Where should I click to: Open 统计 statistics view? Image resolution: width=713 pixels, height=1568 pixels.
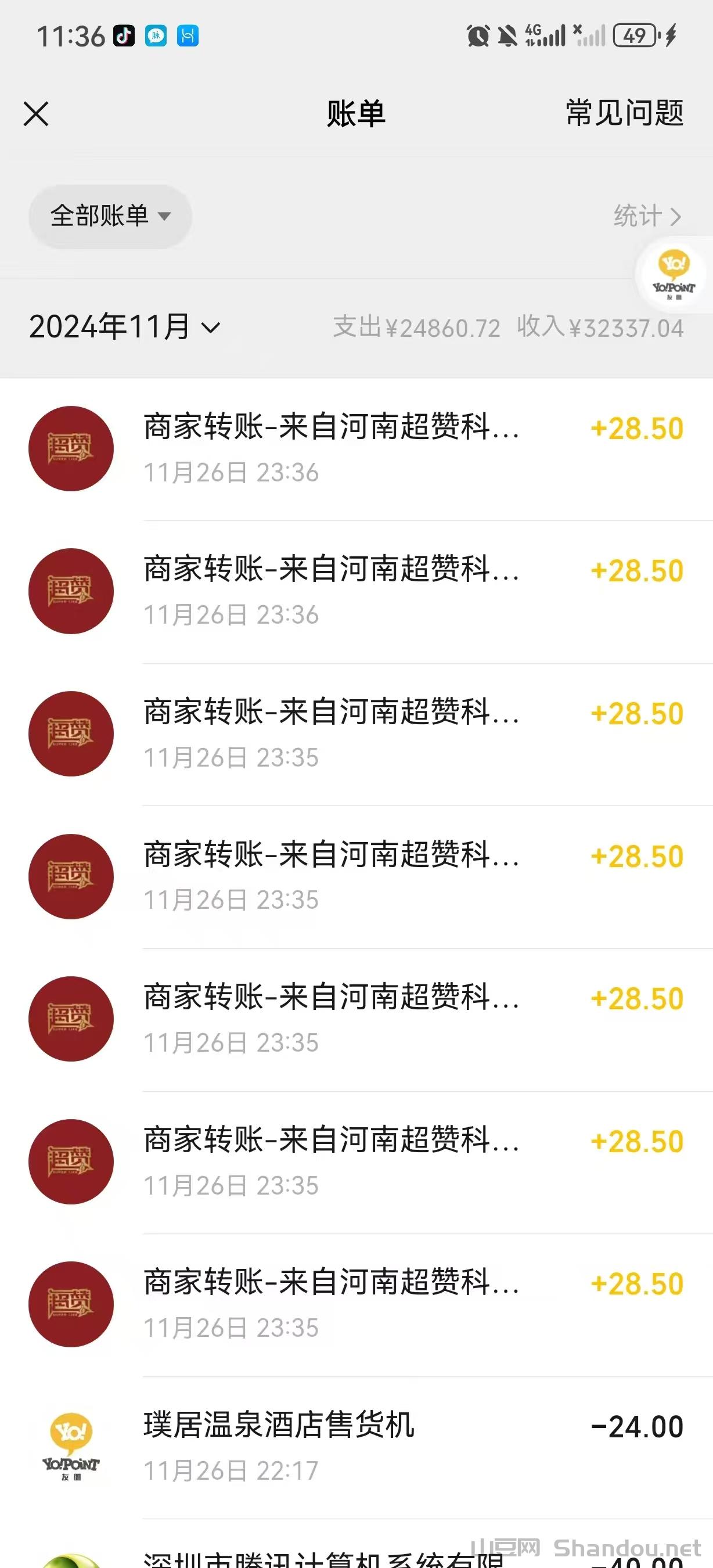coord(647,216)
